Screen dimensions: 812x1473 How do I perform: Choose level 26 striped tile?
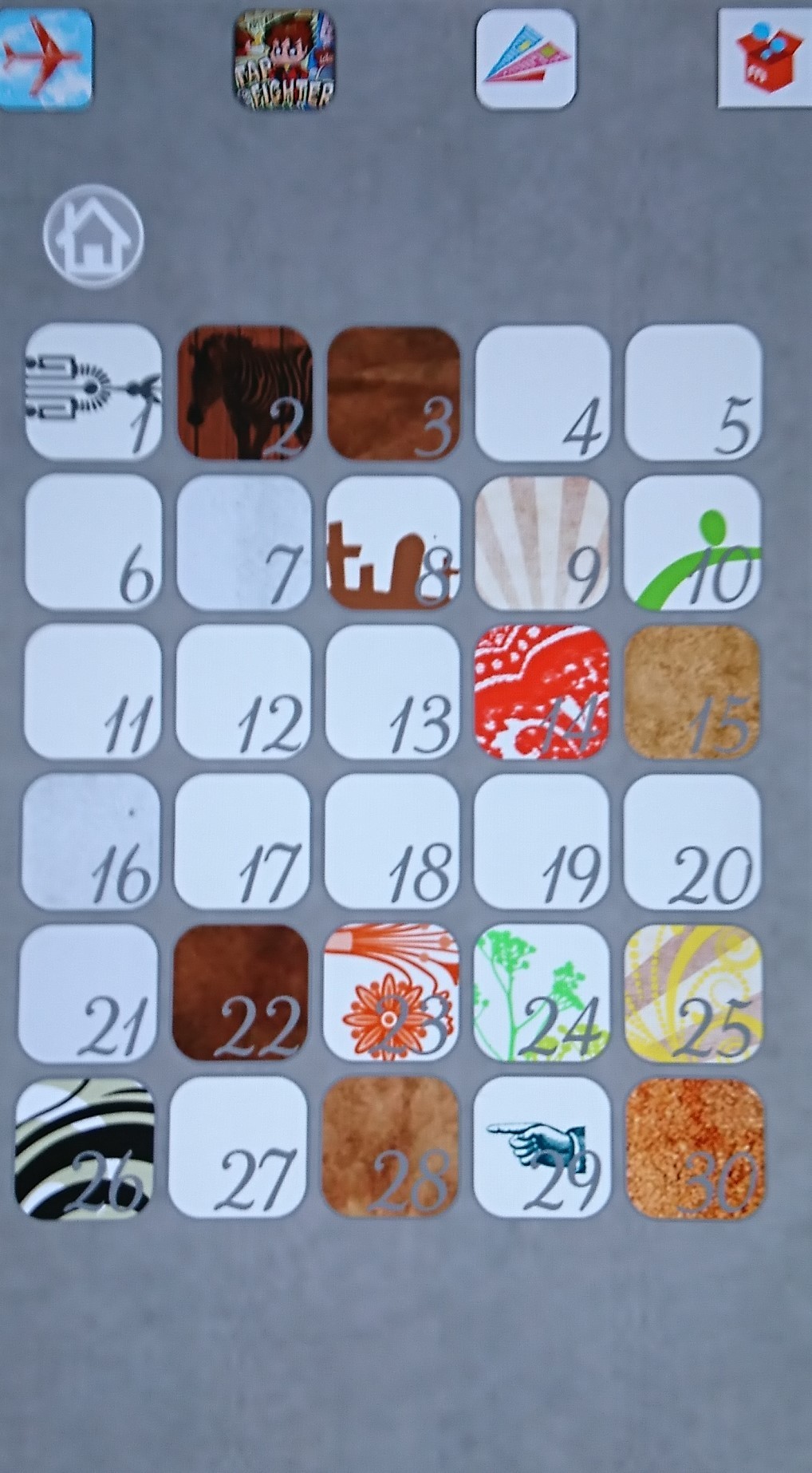click(x=85, y=1147)
